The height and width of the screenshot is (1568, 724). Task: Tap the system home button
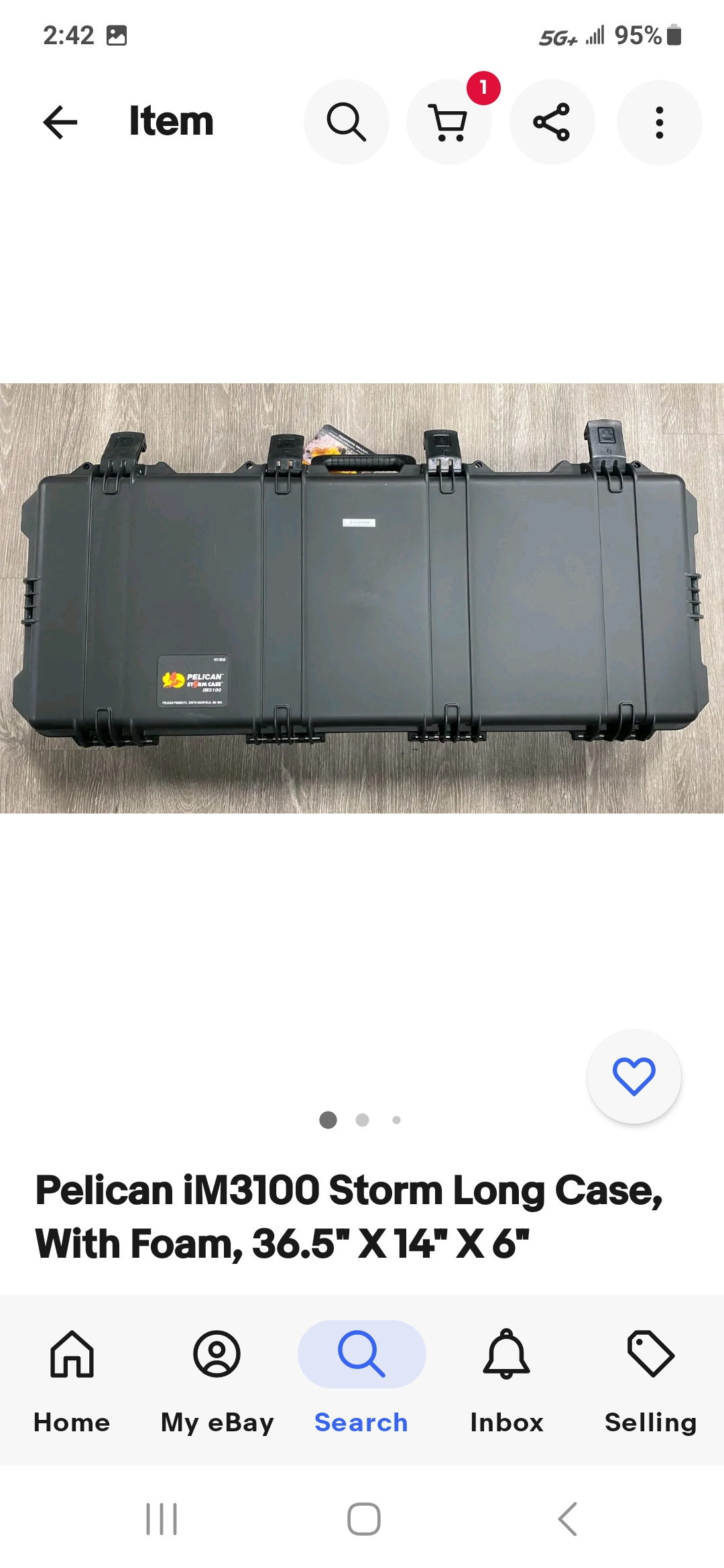pos(363,1518)
